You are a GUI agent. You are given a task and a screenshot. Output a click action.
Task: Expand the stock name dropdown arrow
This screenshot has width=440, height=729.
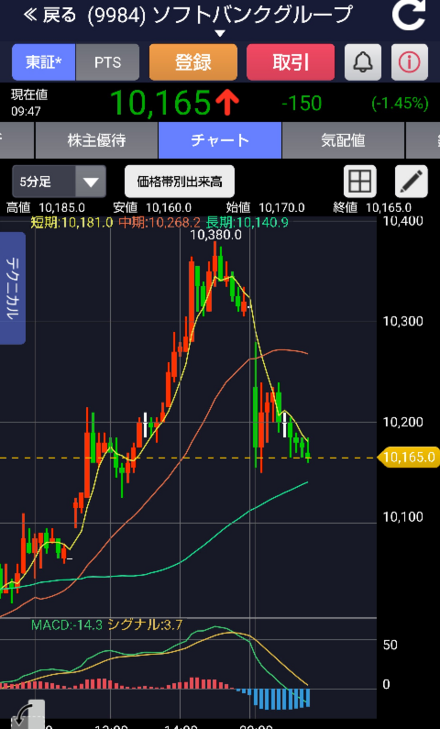pyautogui.click(x=220, y=33)
